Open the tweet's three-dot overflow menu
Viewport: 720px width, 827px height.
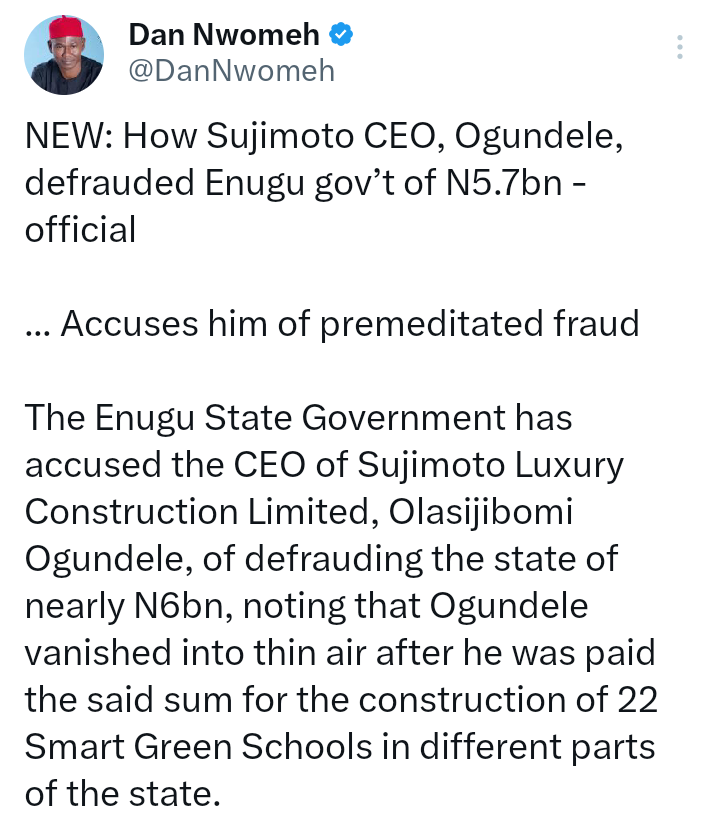click(x=680, y=47)
